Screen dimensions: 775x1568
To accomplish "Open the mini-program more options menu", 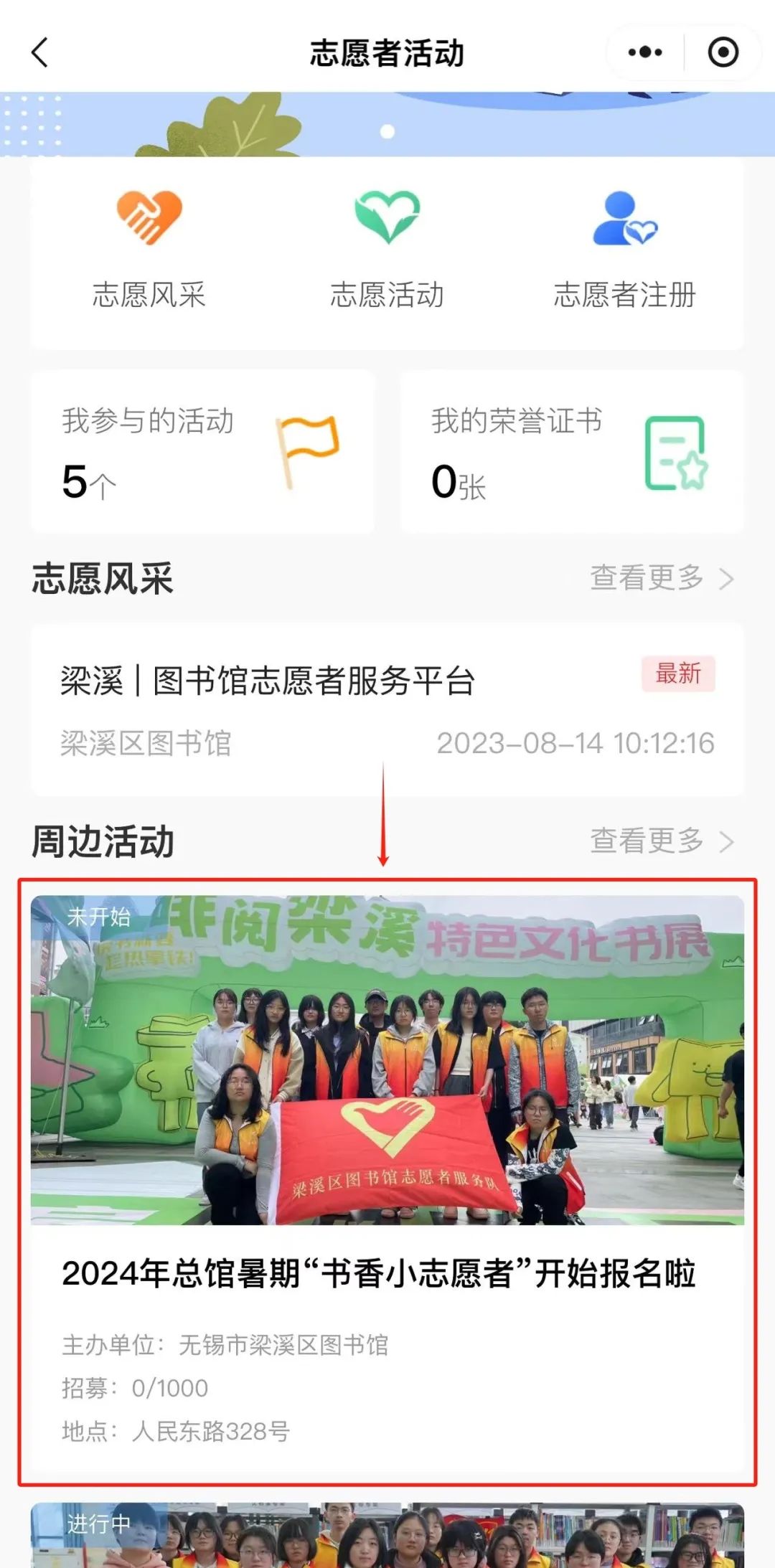I will [x=644, y=52].
